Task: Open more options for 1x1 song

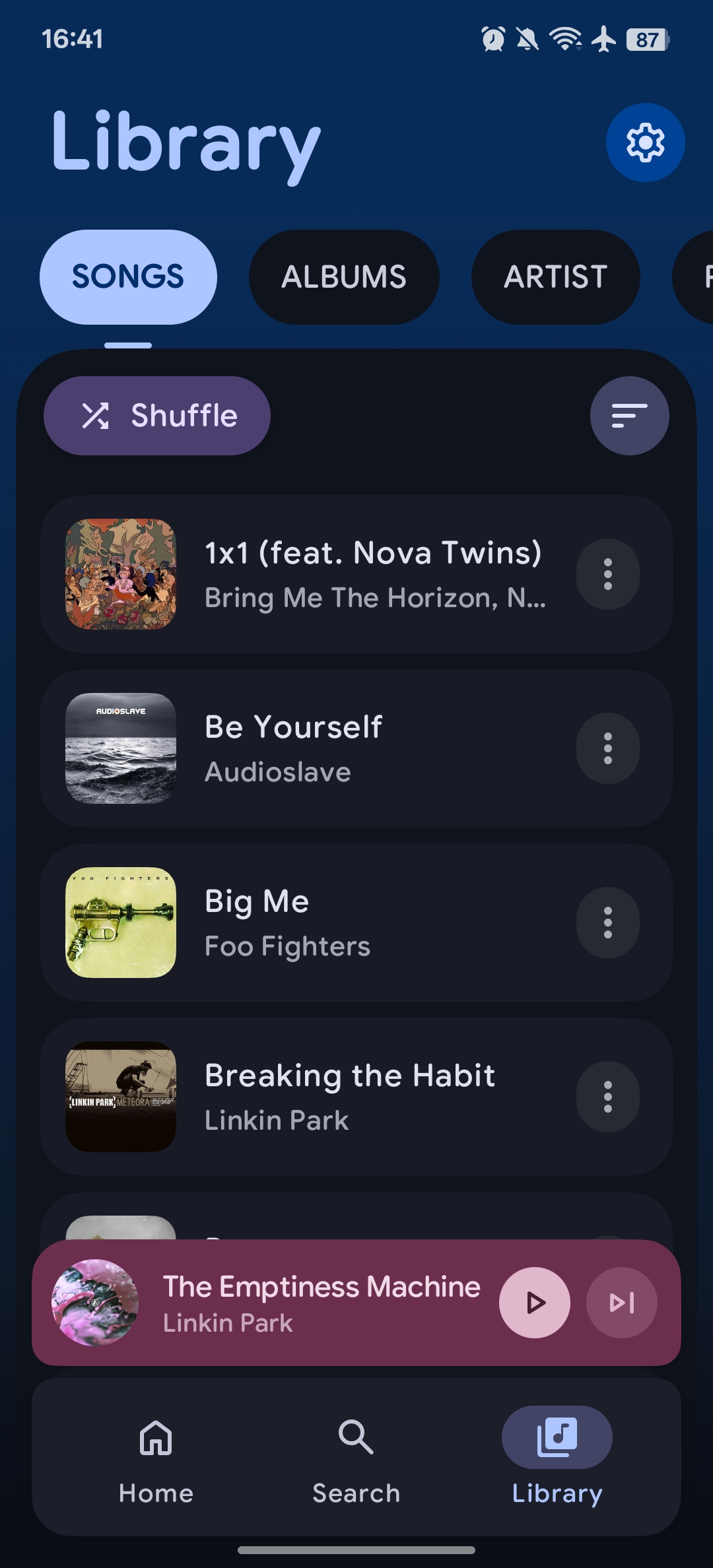Action: tap(607, 574)
